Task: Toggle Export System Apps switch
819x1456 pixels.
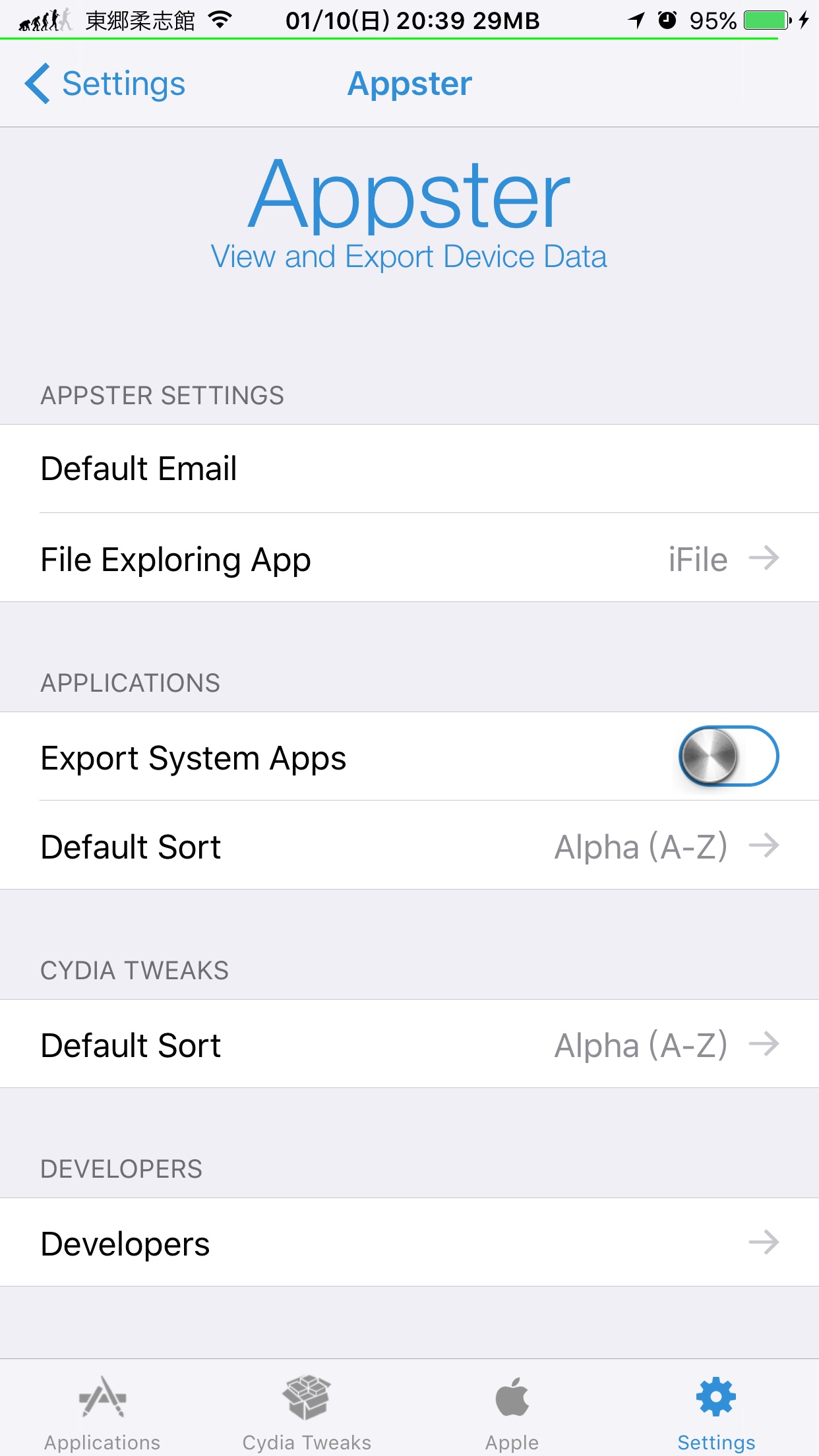Action: point(729,756)
